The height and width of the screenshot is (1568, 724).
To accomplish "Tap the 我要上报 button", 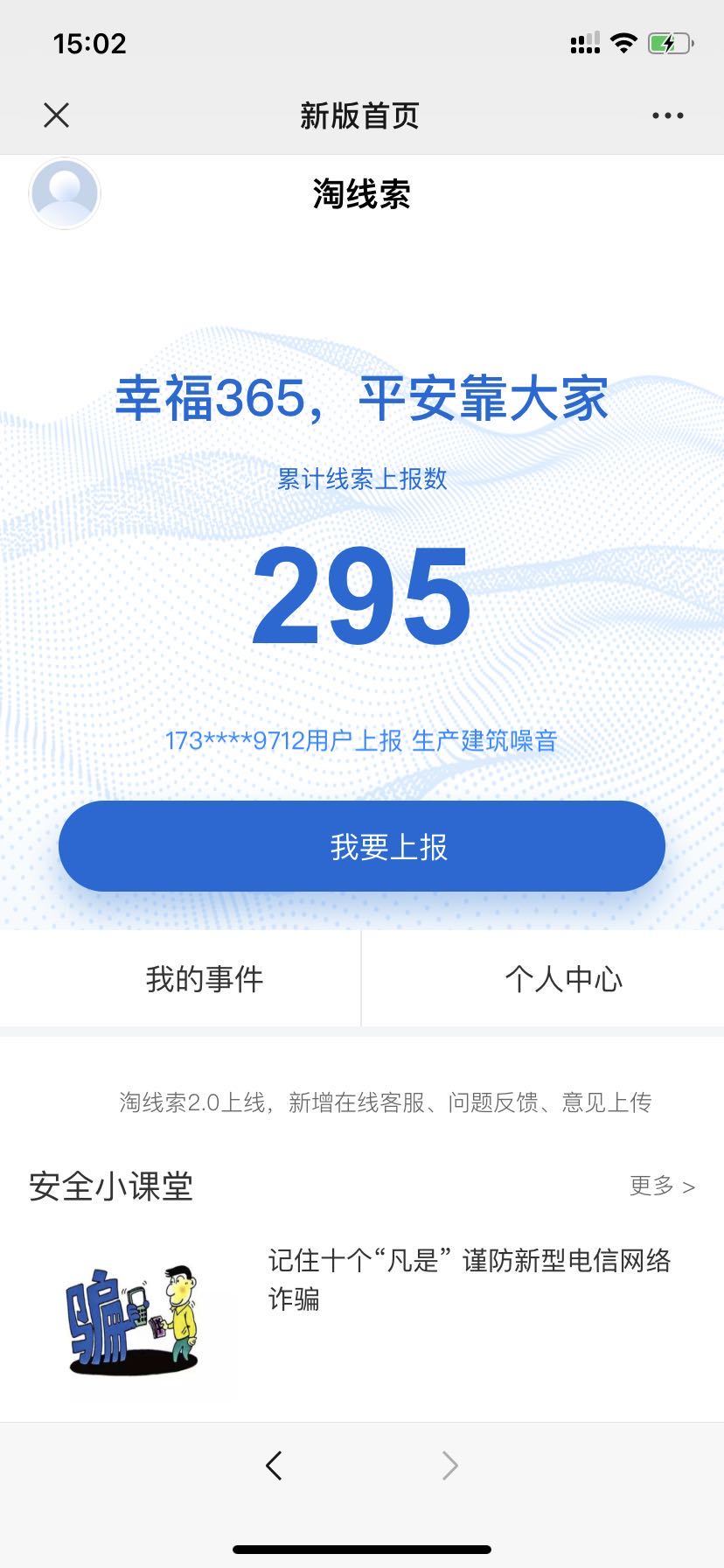I will coord(362,846).
